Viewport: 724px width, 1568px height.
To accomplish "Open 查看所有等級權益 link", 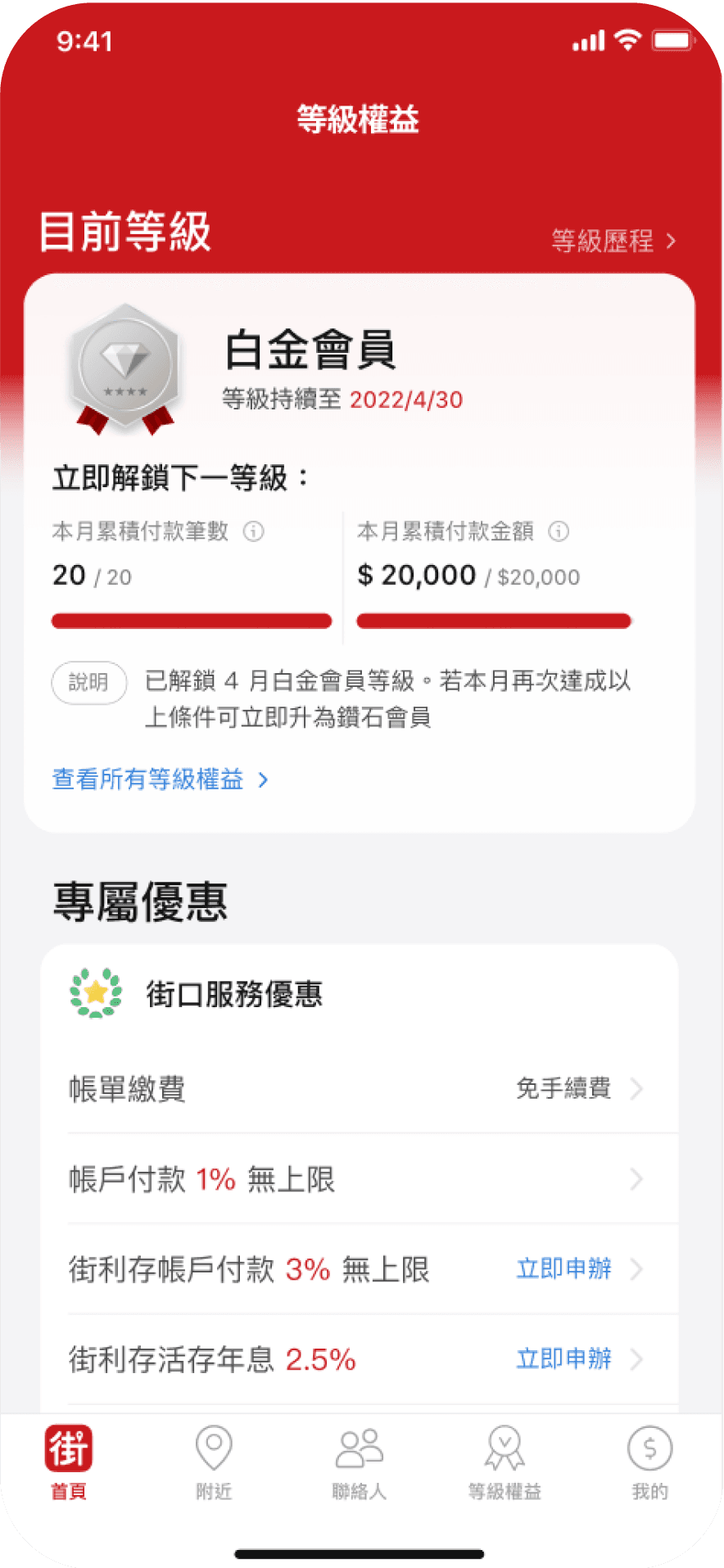I will click(160, 779).
